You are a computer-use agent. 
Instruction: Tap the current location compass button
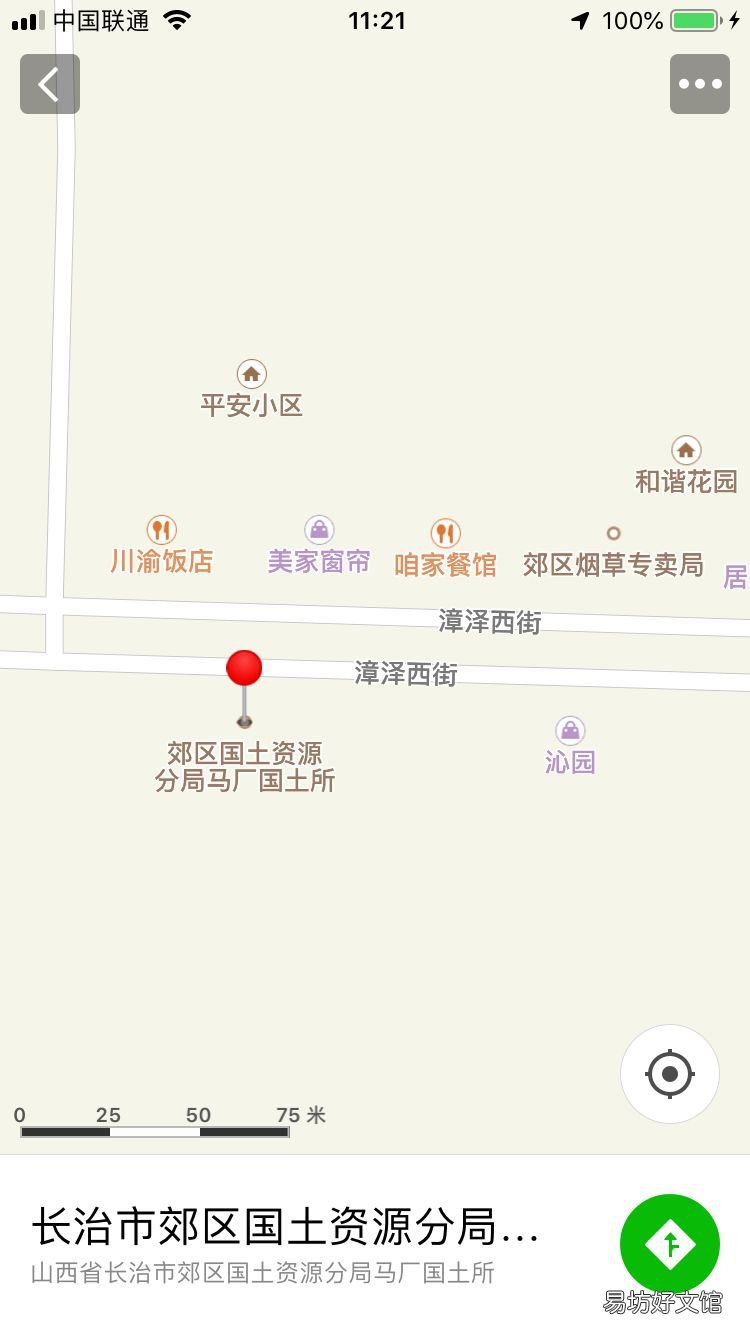(669, 1073)
